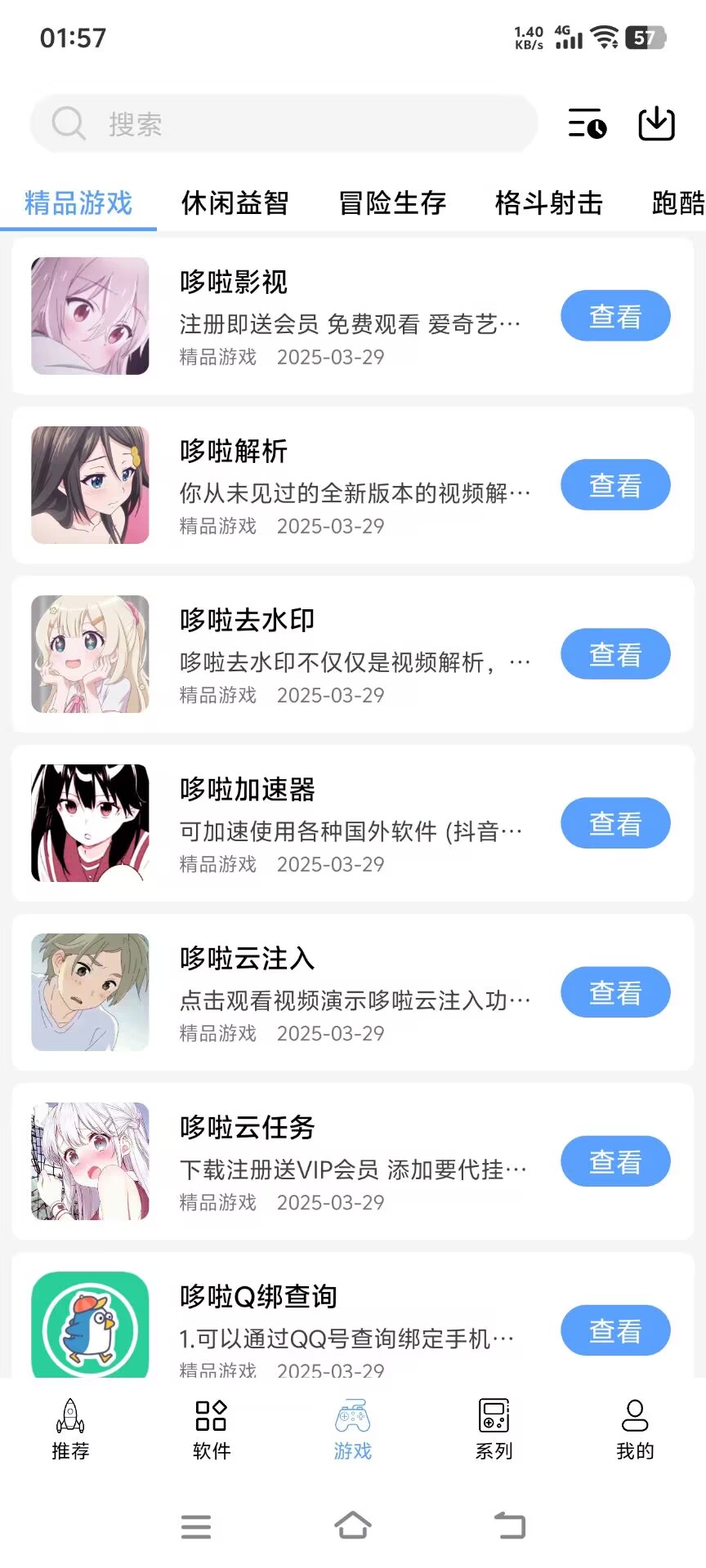Switch to the 休闲益智 tab
The width and height of the screenshot is (706, 1568).
pos(235,203)
